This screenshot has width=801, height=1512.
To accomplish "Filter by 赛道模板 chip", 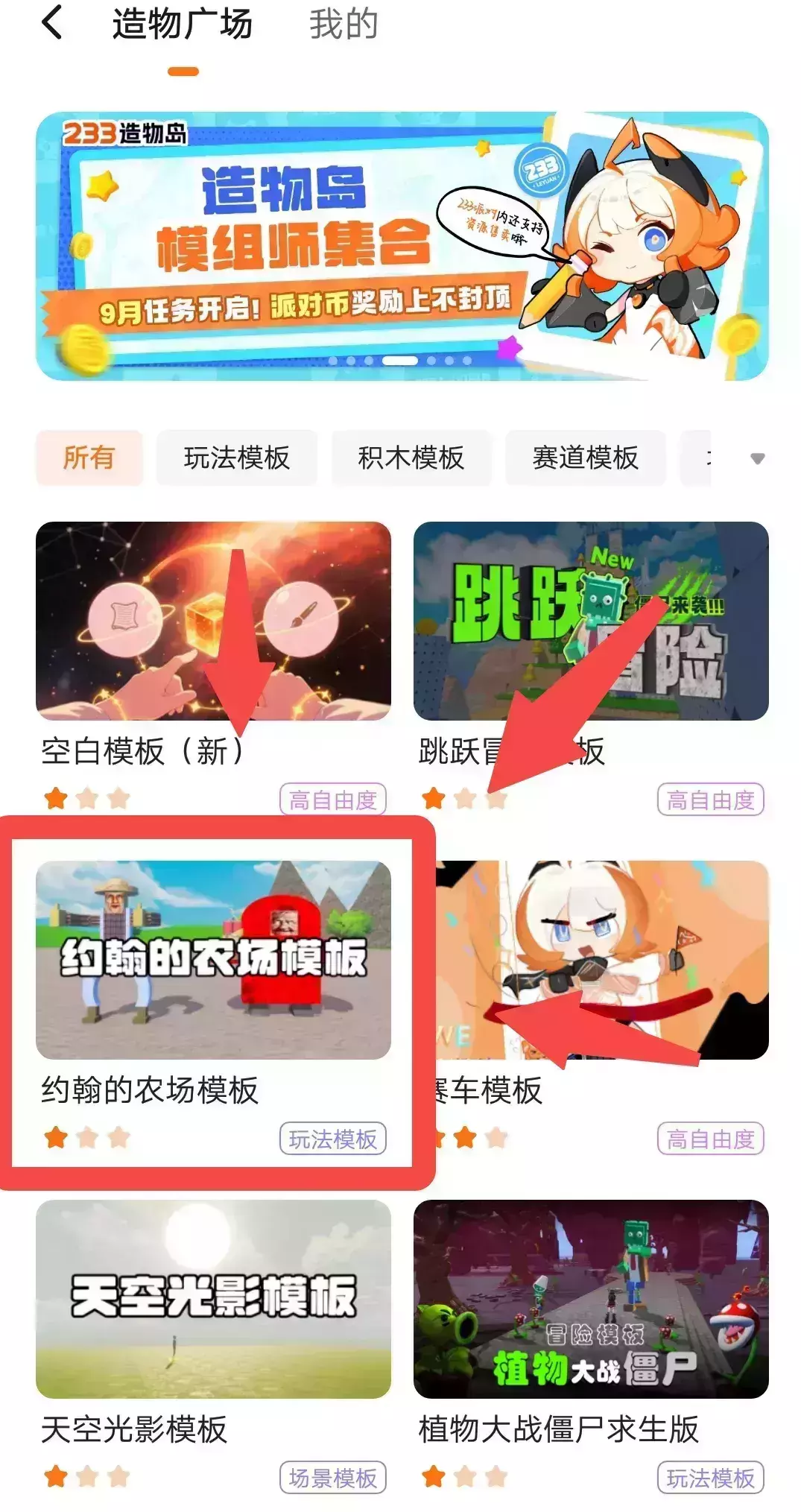I will click(586, 458).
